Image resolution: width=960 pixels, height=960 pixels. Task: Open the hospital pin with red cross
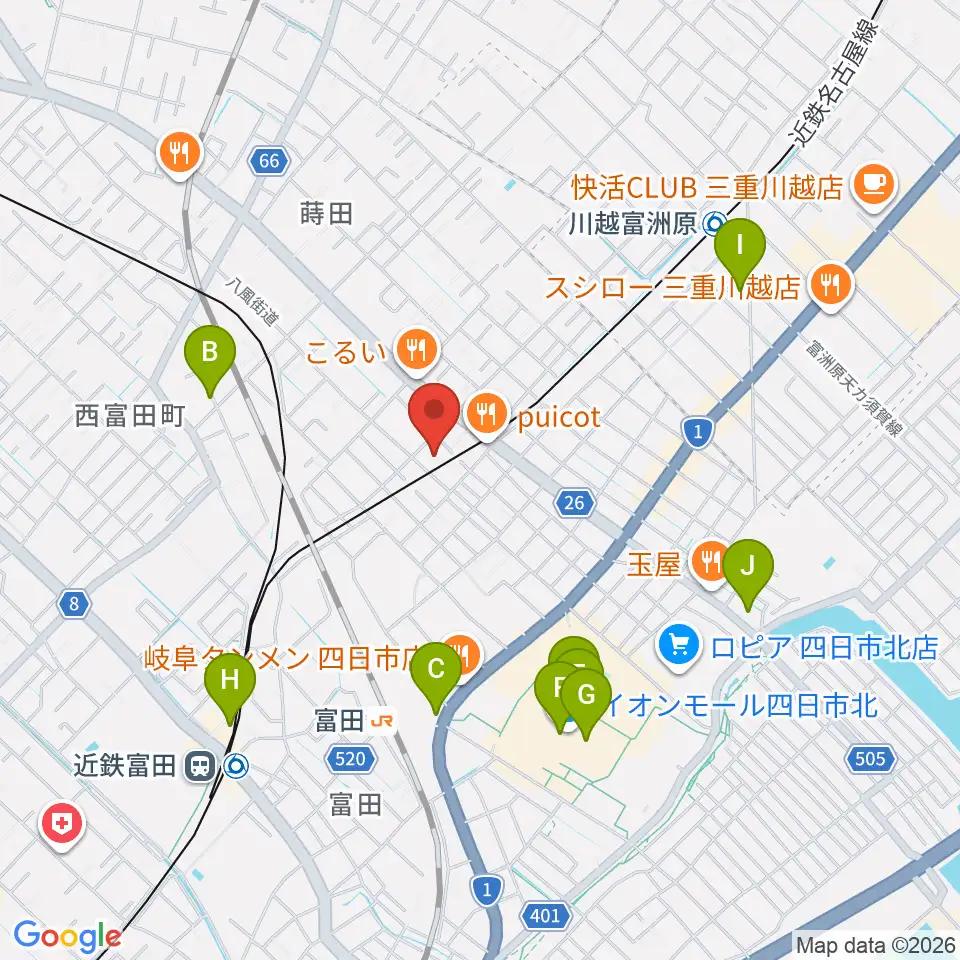tap(62, 826)
